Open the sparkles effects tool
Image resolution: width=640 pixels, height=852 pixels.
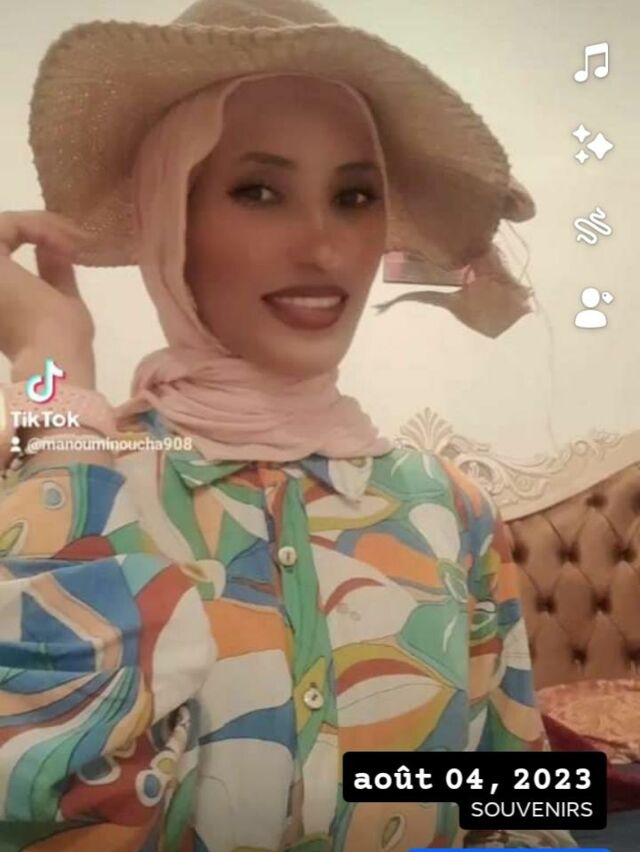pos(592,144)
